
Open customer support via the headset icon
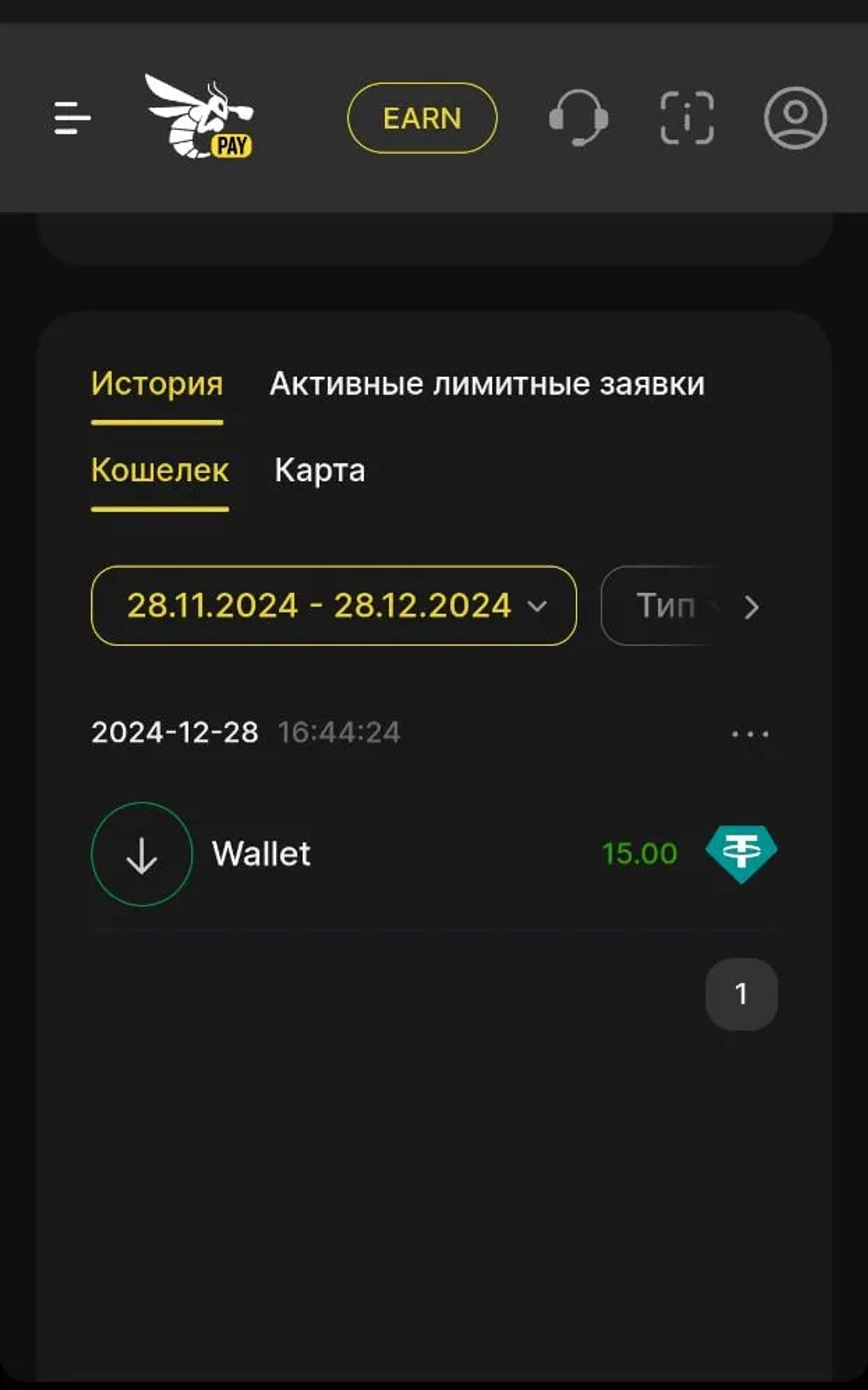(x=579, y=119)
